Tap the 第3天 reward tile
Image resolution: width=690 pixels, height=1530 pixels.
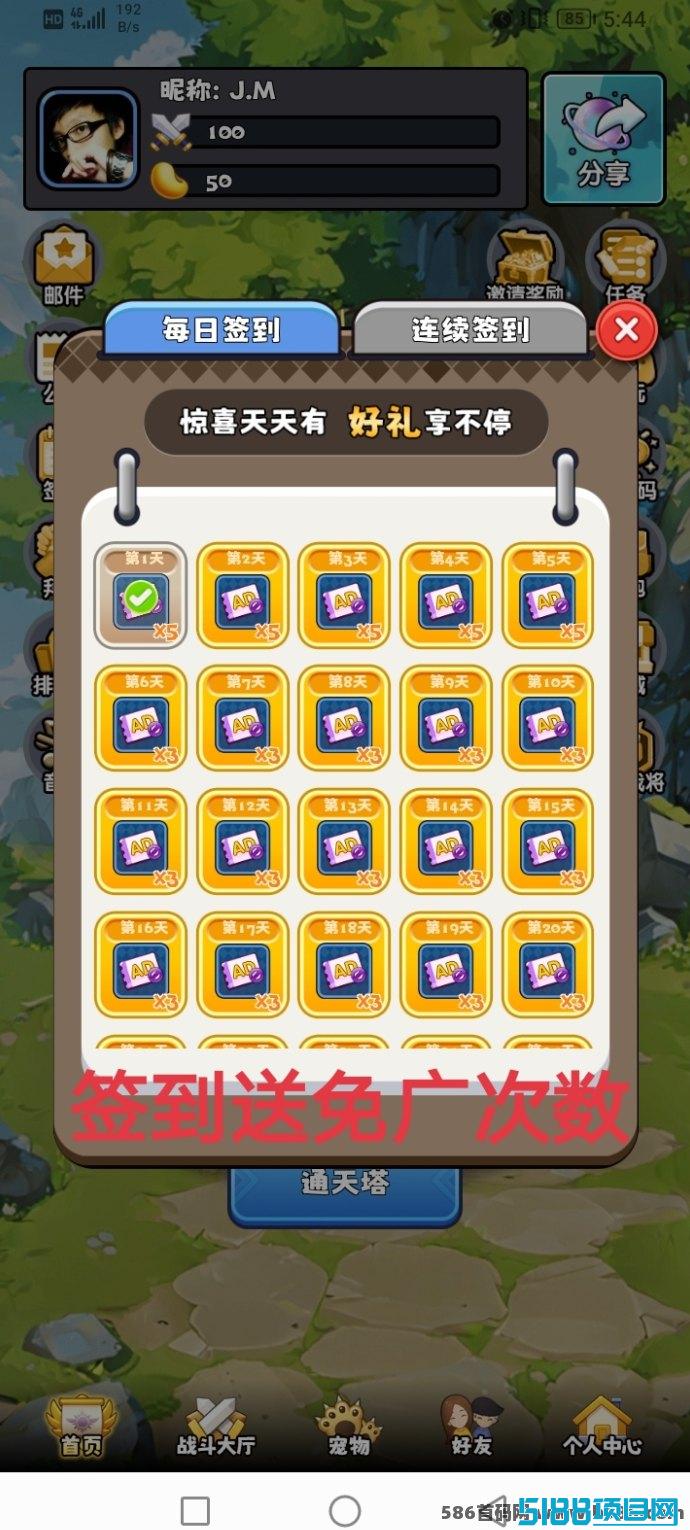point(345,596)
